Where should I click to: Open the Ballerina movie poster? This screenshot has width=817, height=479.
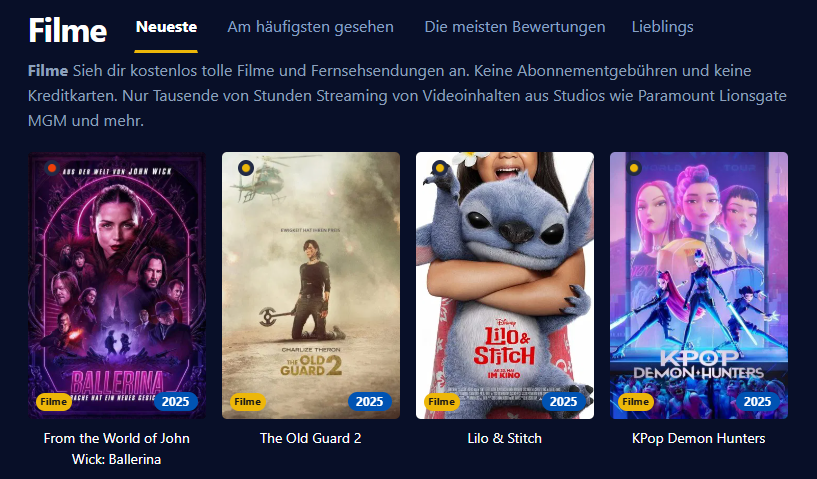[116, 285]
